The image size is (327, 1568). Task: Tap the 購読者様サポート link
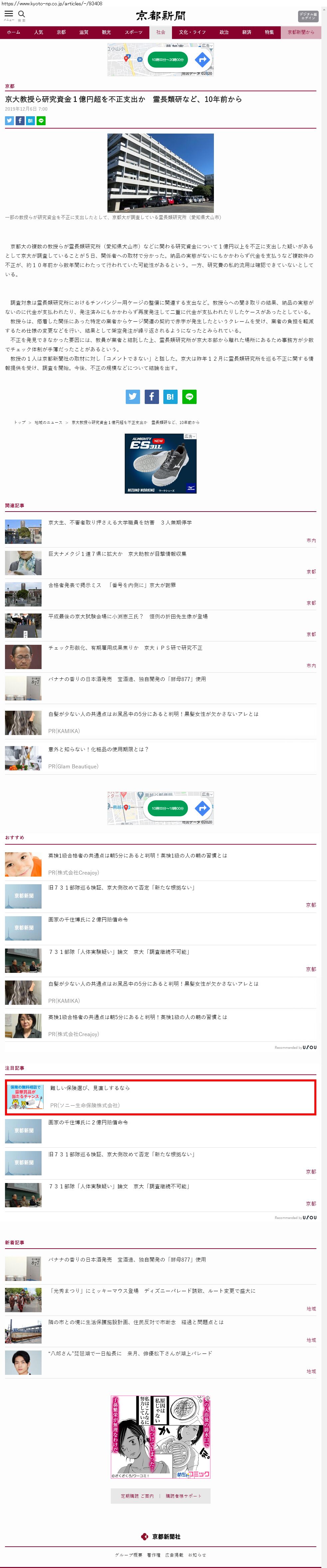183,1496
